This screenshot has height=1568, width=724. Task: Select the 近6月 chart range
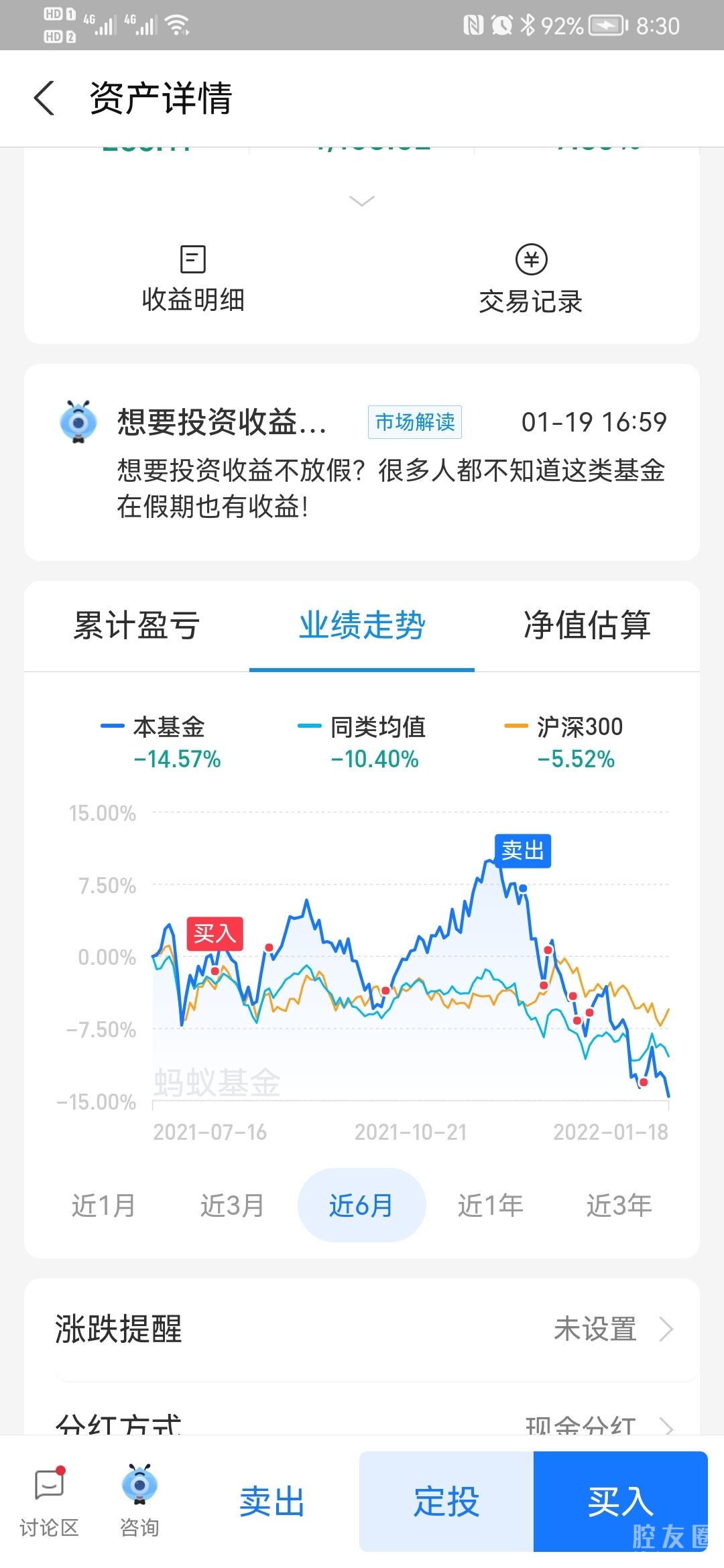361,1205
